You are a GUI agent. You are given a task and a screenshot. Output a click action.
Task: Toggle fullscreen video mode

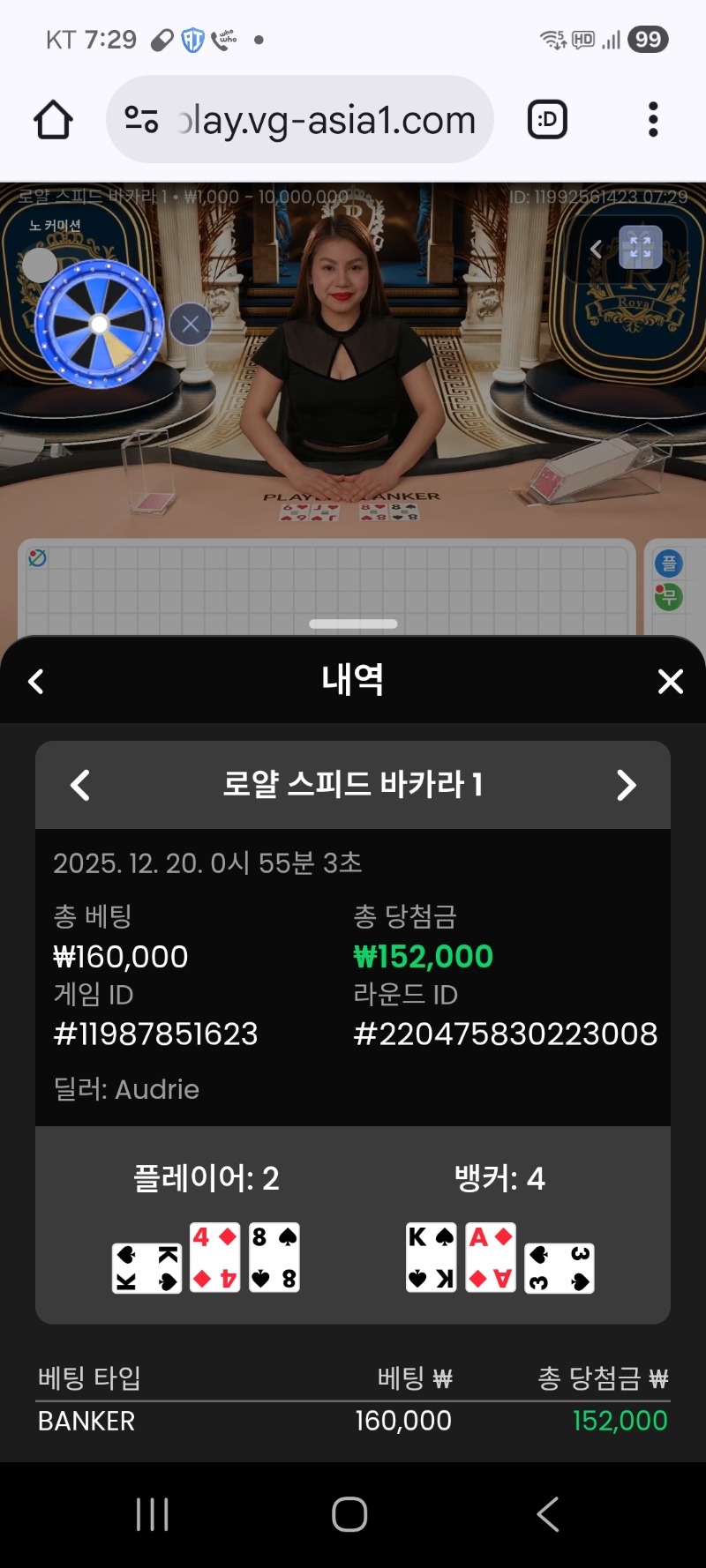[x=640, y=247]
